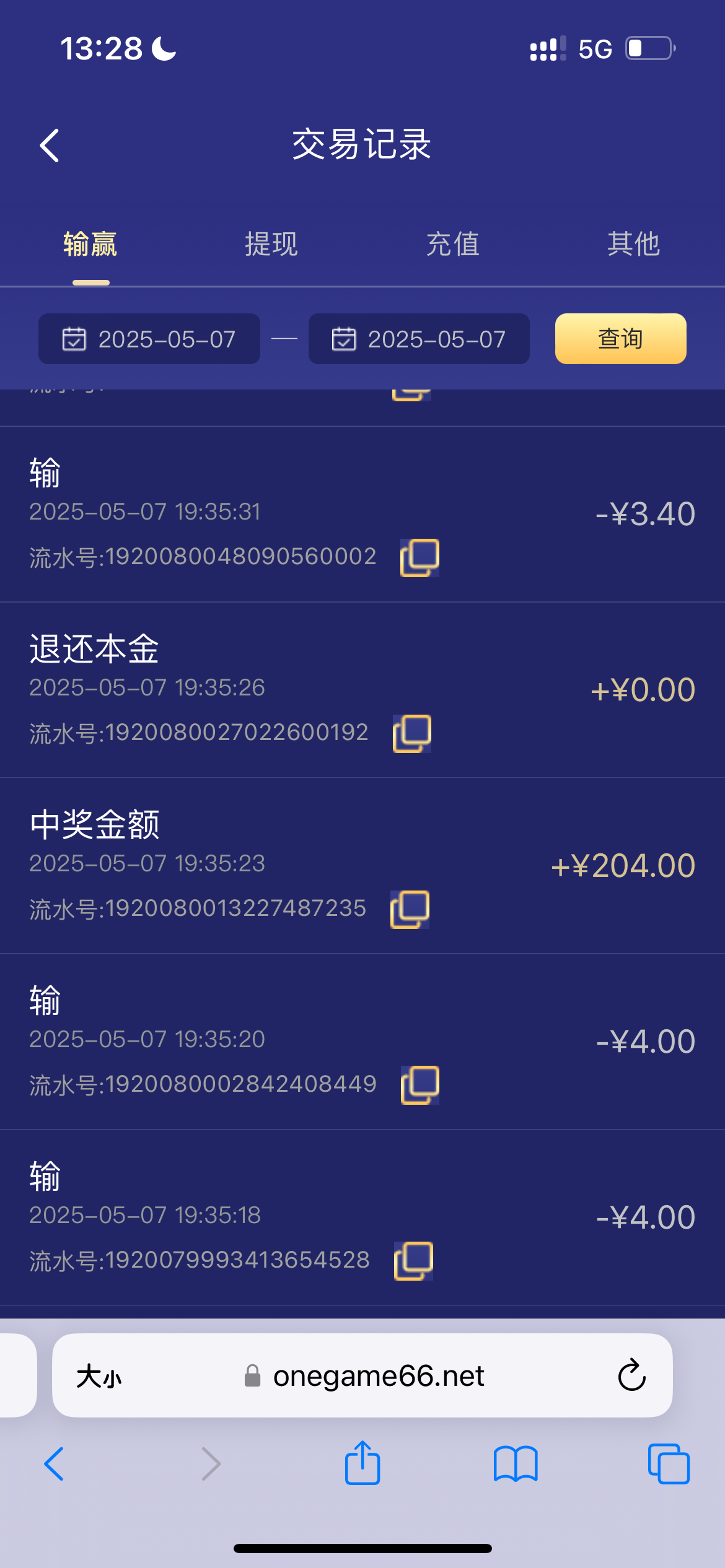Copy the bottom-most transaction's 流水号
This screenshot has height=1568, width=725.
pyautogui.click(x=412, y=1260)
